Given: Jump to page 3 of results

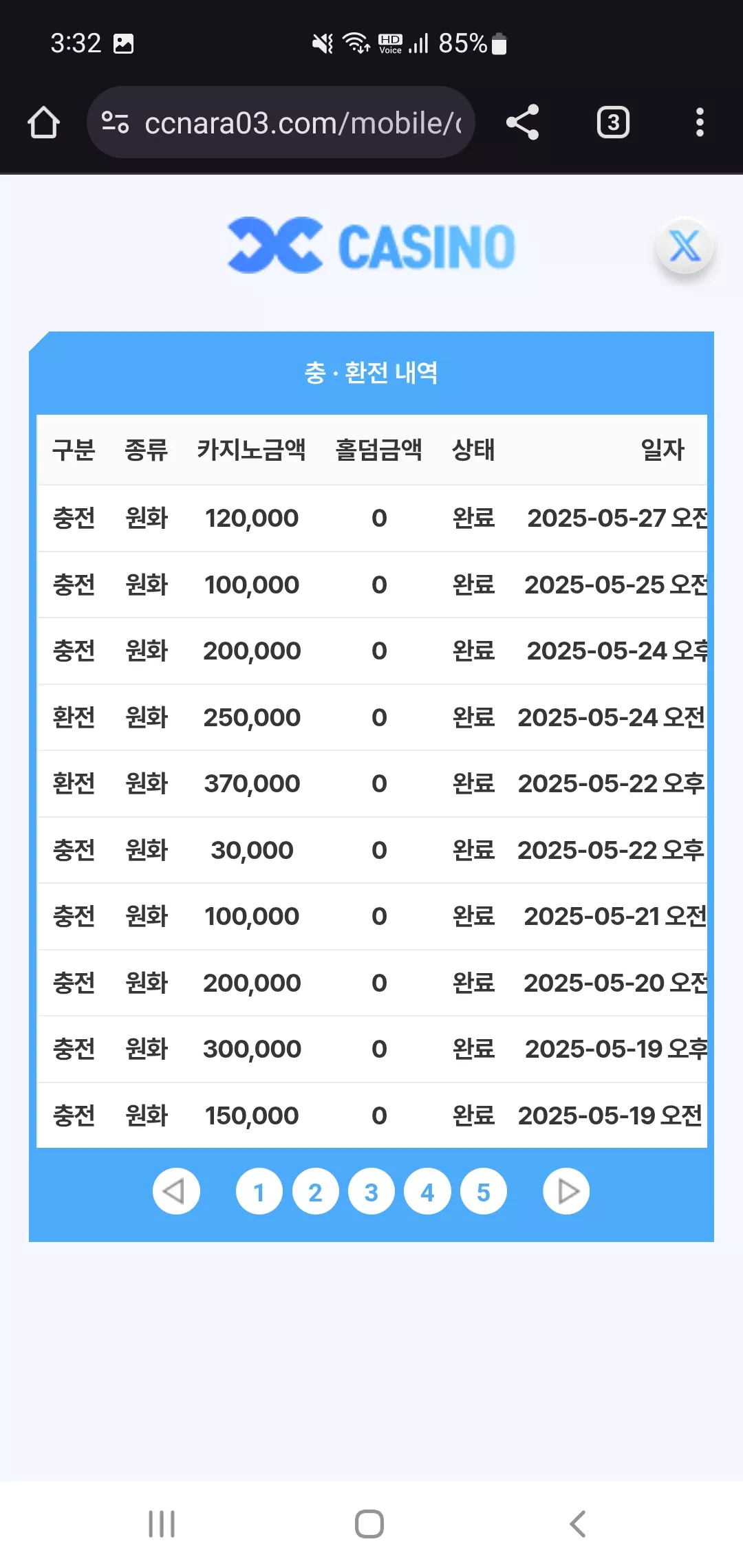Looking at the screenshot, I should coord(371,1191).
